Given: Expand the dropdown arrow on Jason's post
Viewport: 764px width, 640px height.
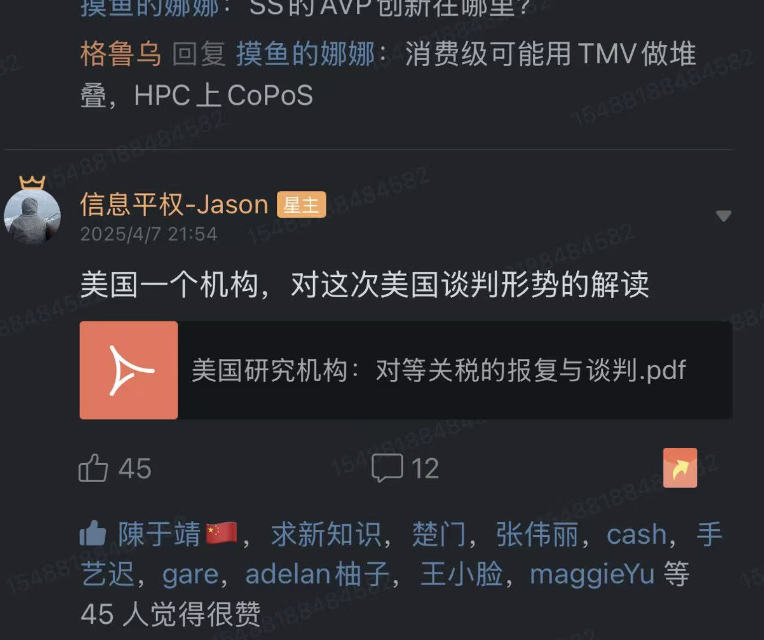Looking at the screenshot, I should click(724, 216).
